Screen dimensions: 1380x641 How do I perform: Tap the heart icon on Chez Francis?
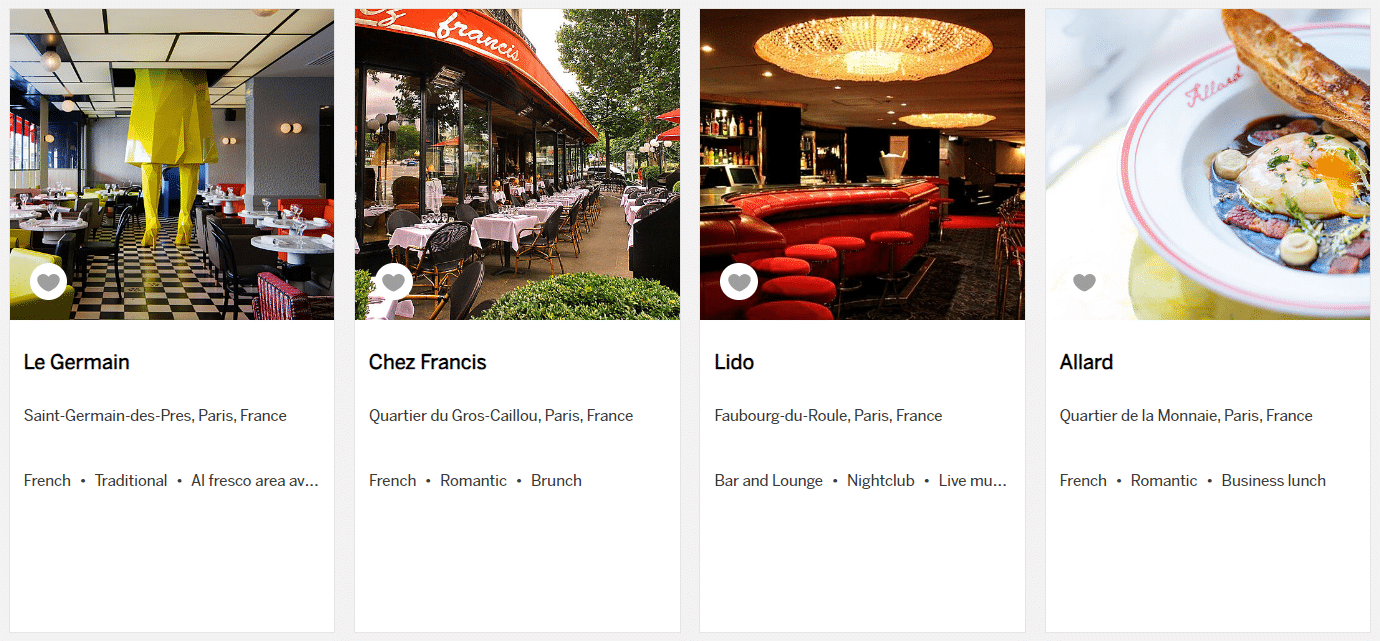393,282
